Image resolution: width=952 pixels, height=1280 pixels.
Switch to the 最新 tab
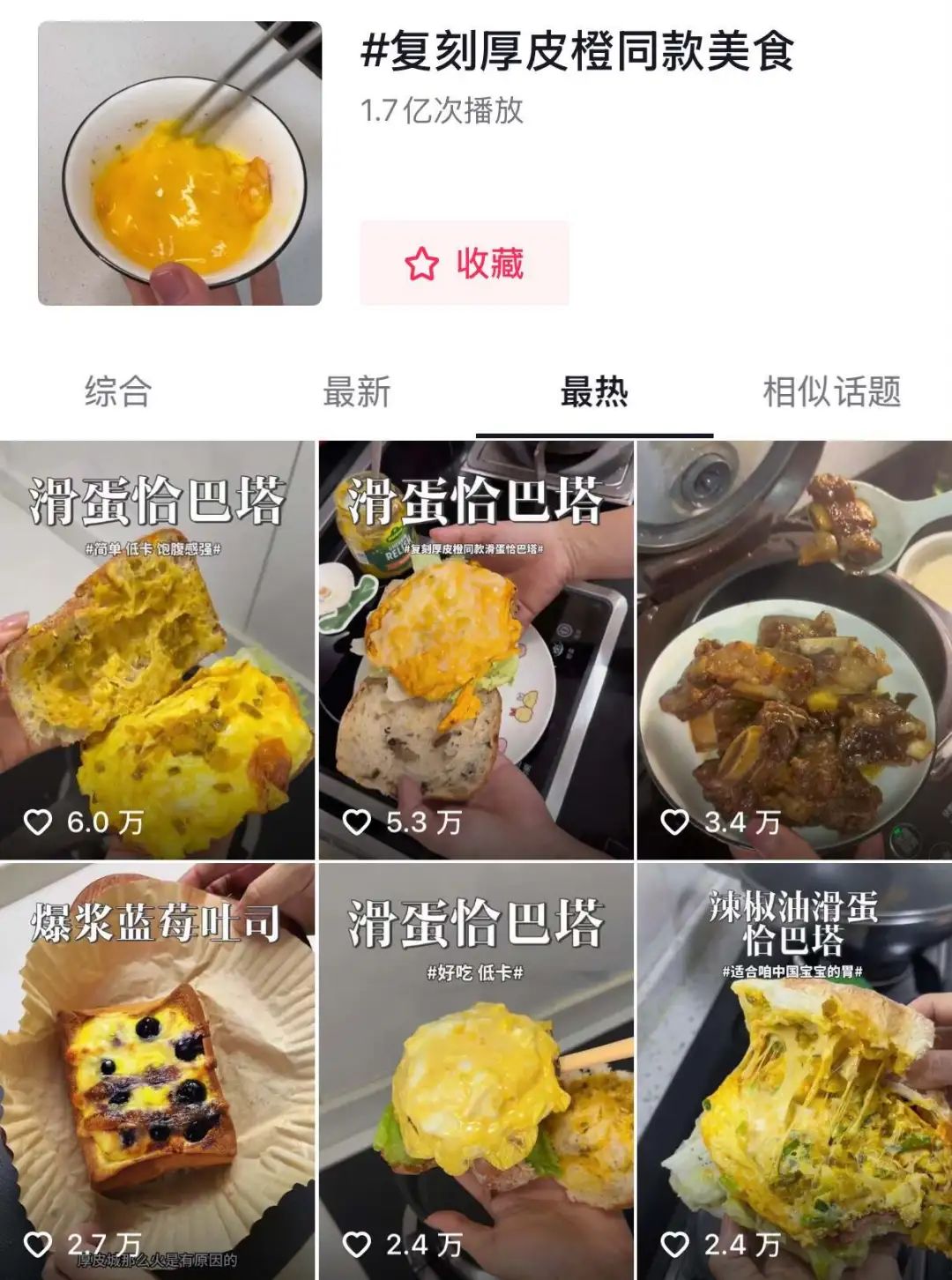356,391
